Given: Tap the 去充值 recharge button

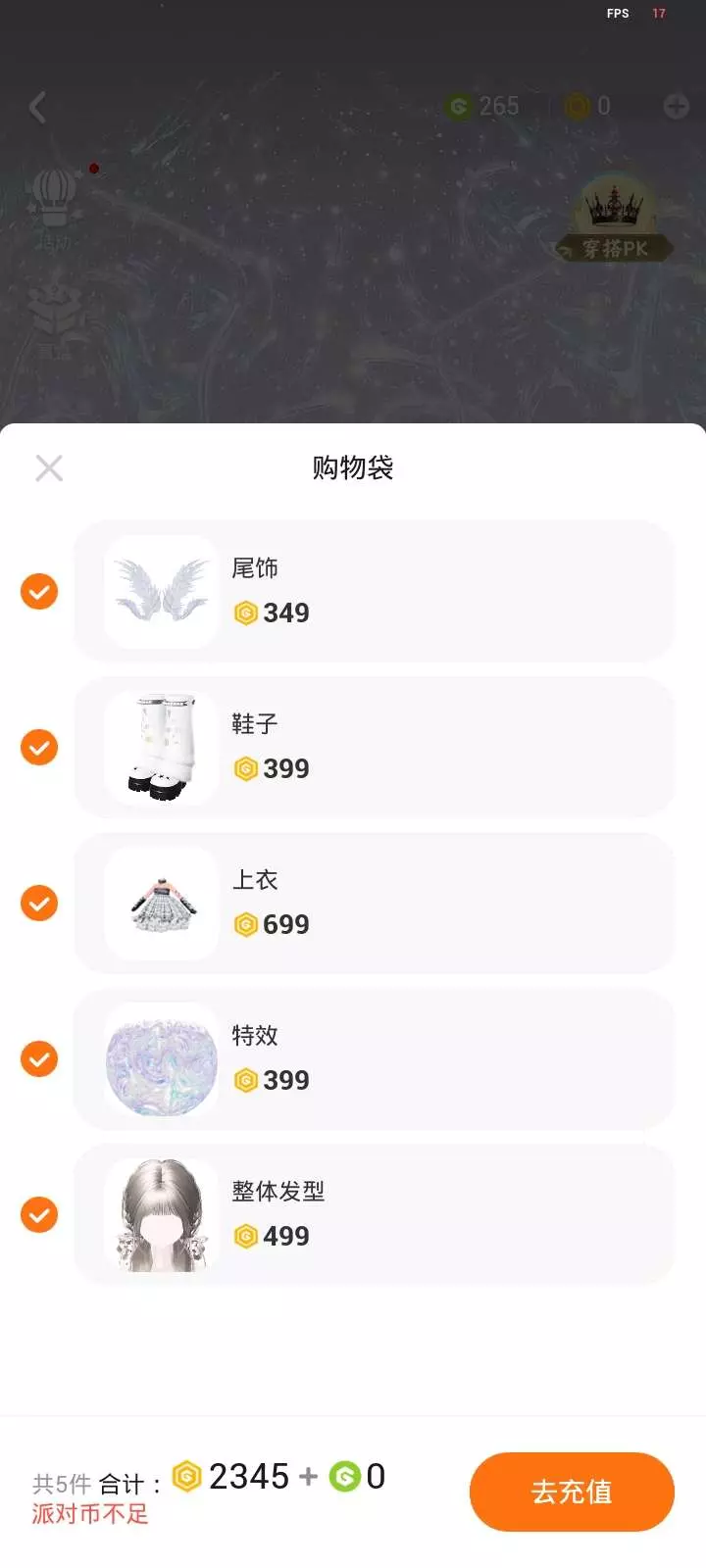Looking at the screenshot, I should click(572, 1492).
